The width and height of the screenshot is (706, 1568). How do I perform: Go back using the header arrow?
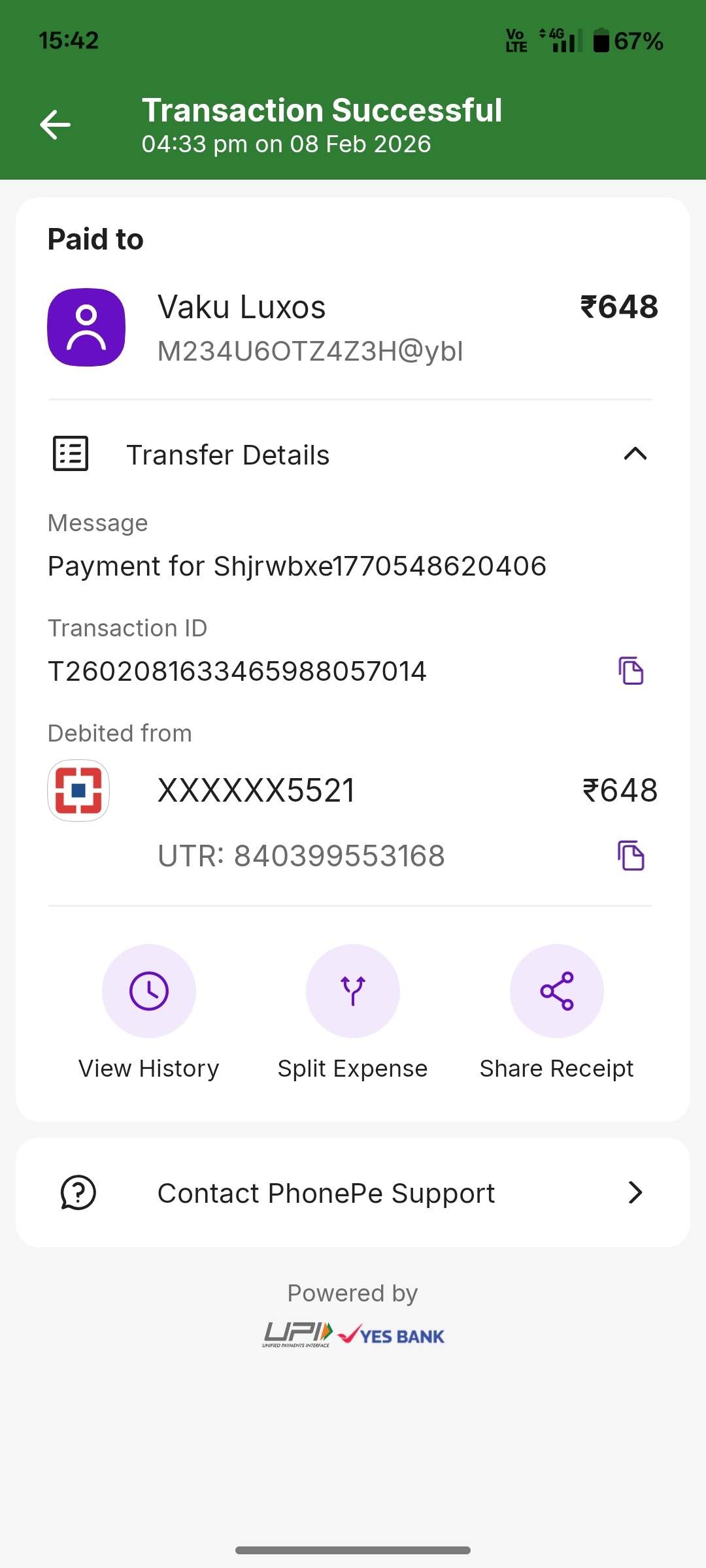(55, 125)
